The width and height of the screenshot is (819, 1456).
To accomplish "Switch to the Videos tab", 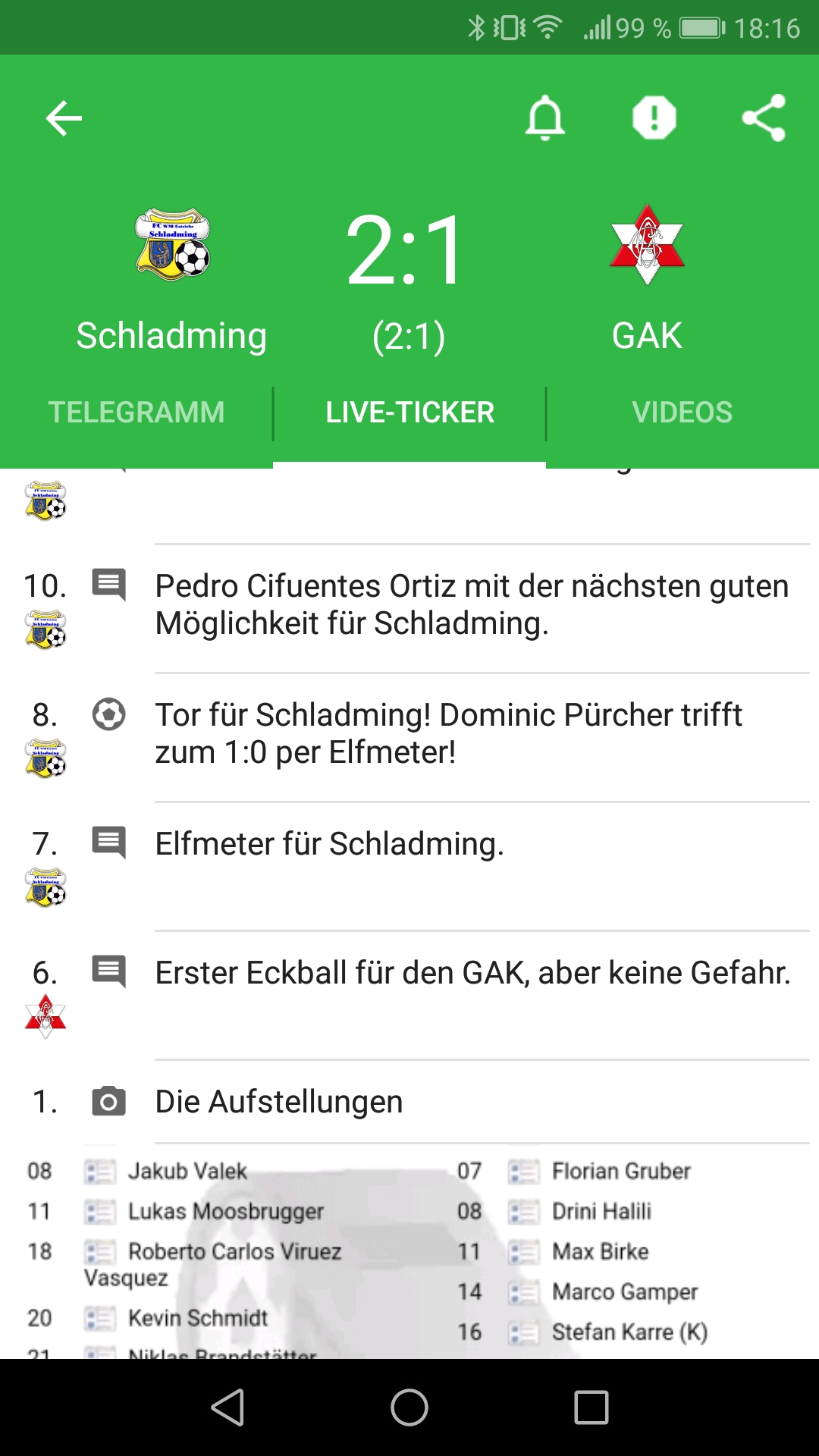I will pyautogui.click(x=682, y=413).
